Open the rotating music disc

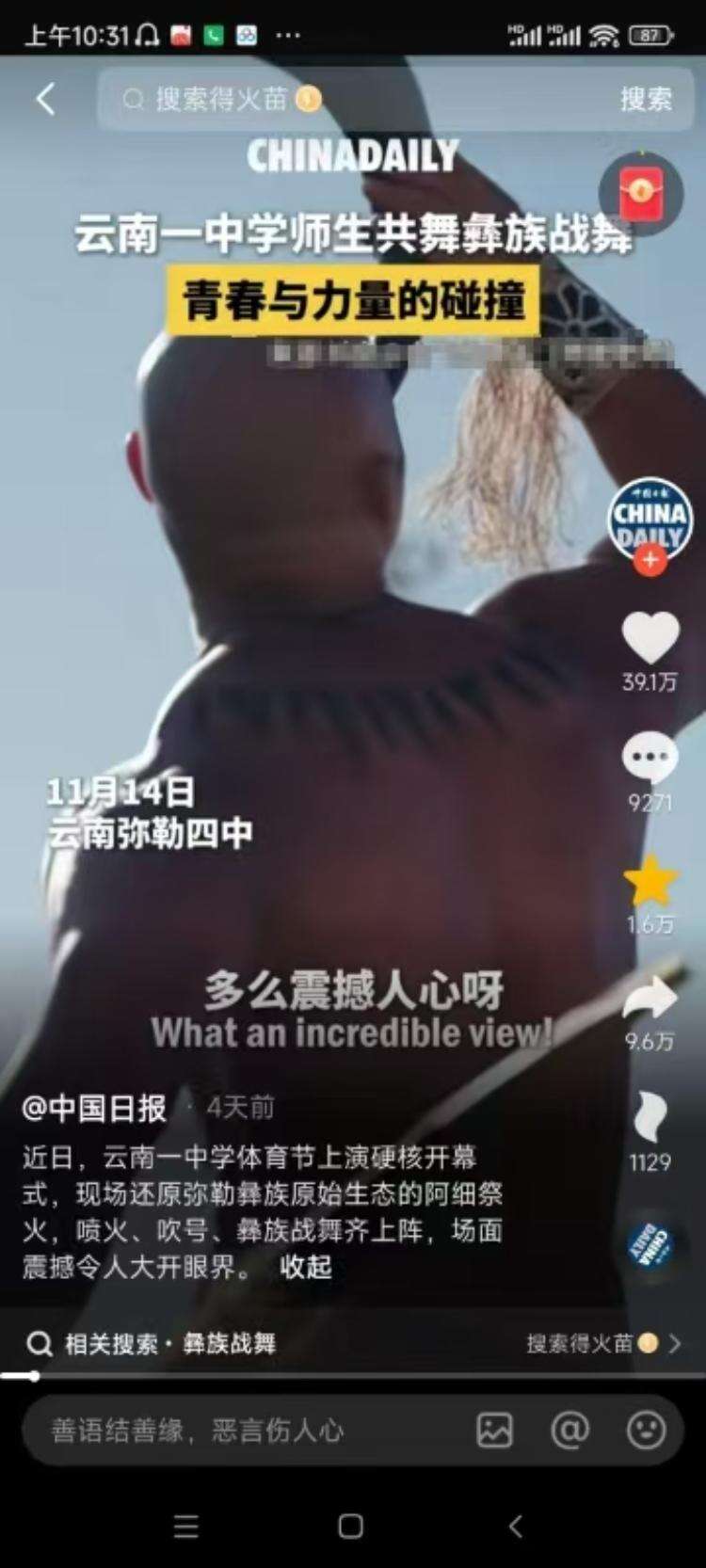tap(650, 1244)
